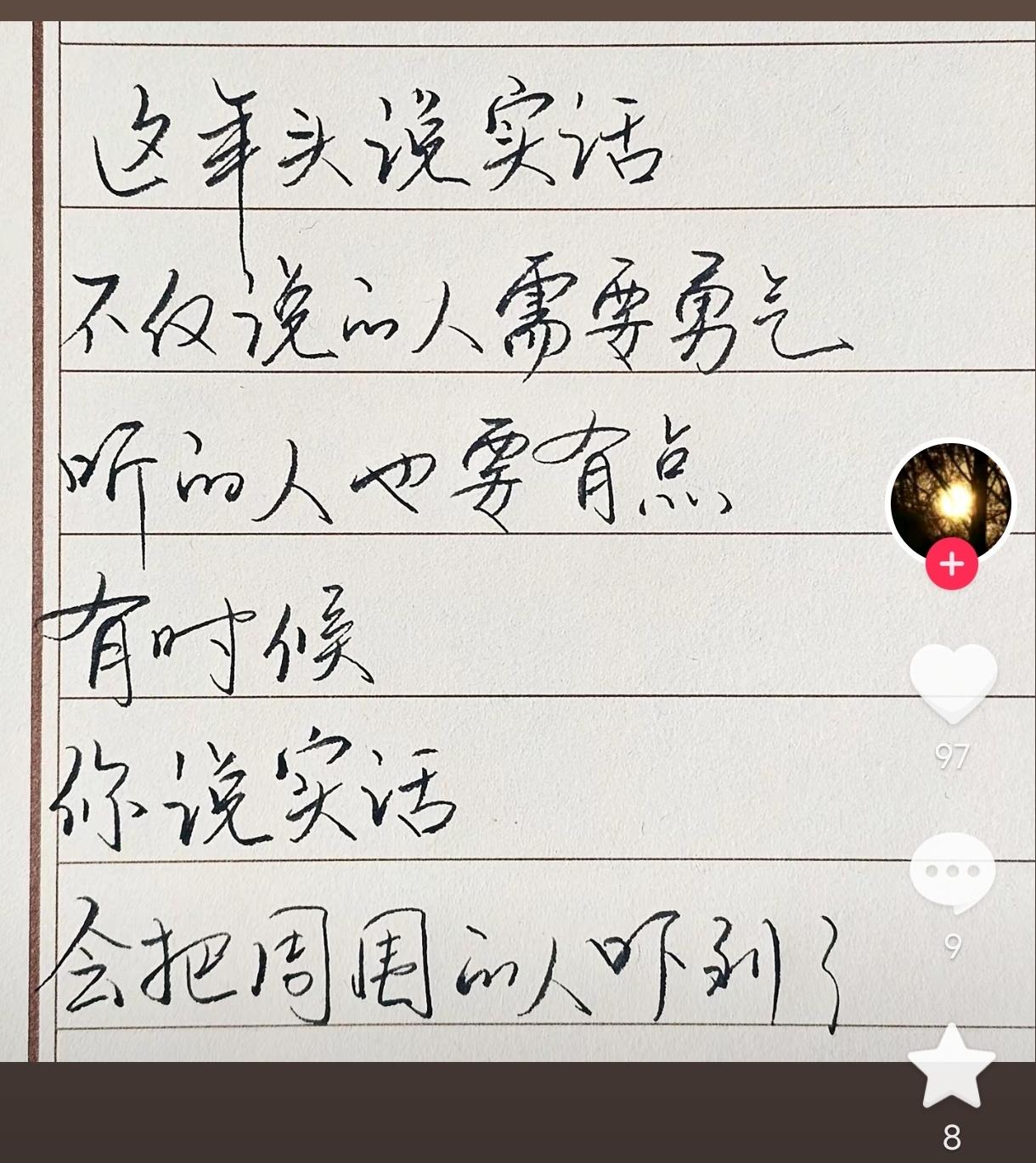This screenshot has height=1163, width=1036.
Task: Click the red follow button under the avatar
Action: click(953, 562)
